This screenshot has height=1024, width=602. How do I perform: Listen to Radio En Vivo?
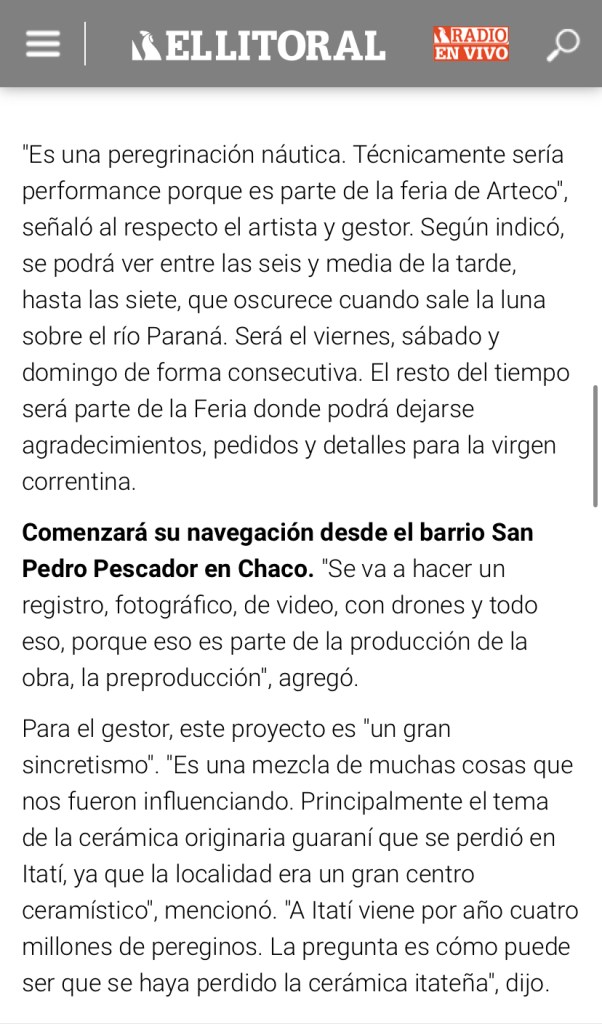click(x=471, y=44)
